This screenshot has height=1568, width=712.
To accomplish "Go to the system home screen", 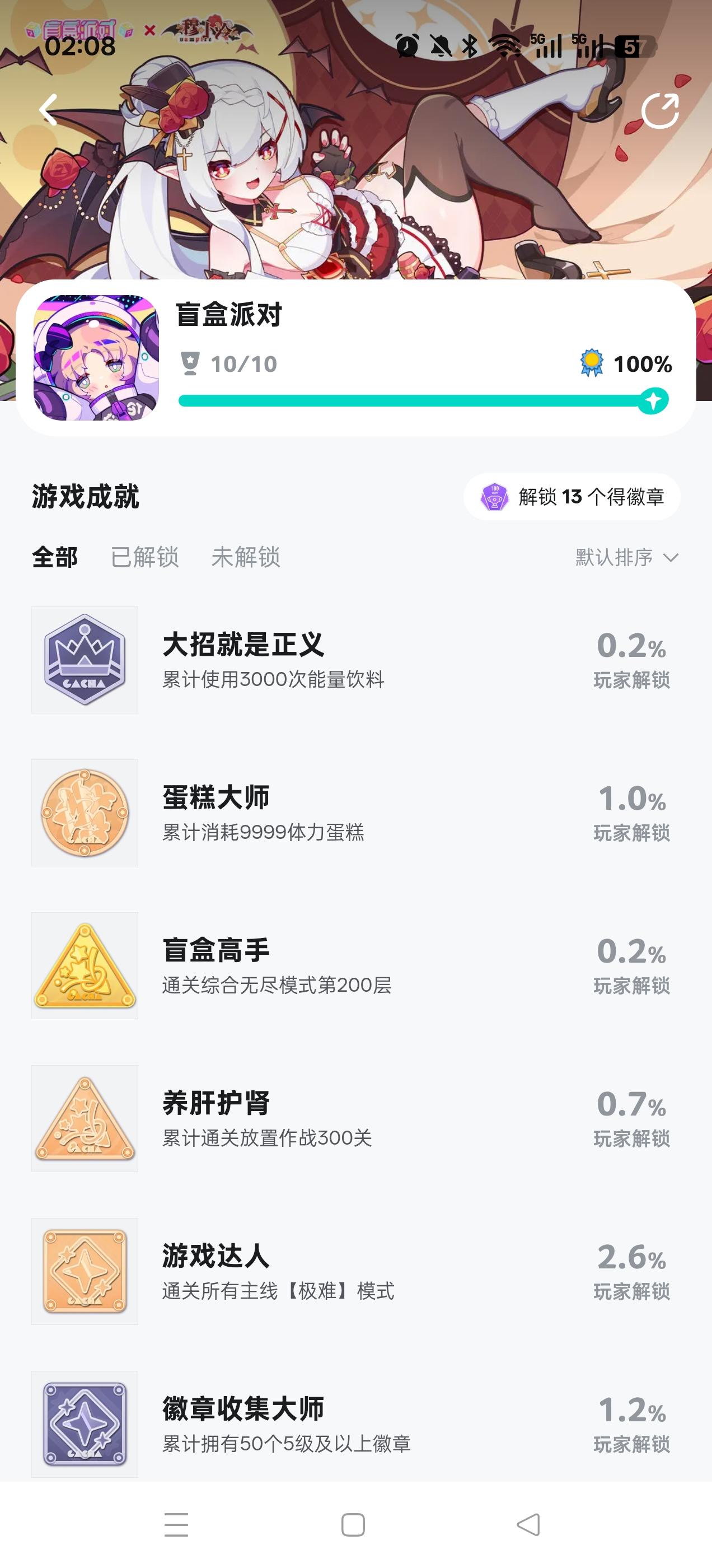I will [353, 1525].
